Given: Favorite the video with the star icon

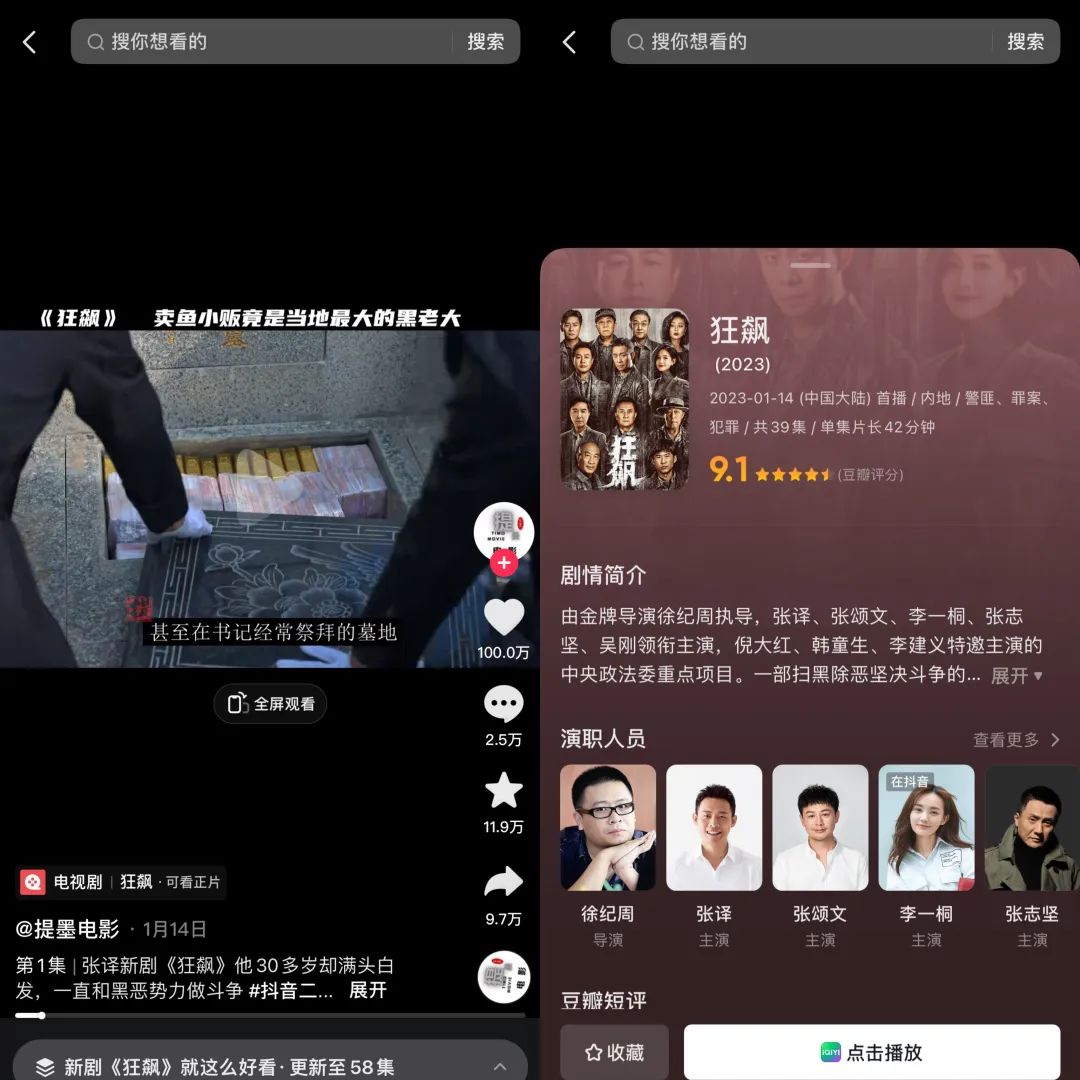Looking at the screenshot, I should tap(503, 791).
